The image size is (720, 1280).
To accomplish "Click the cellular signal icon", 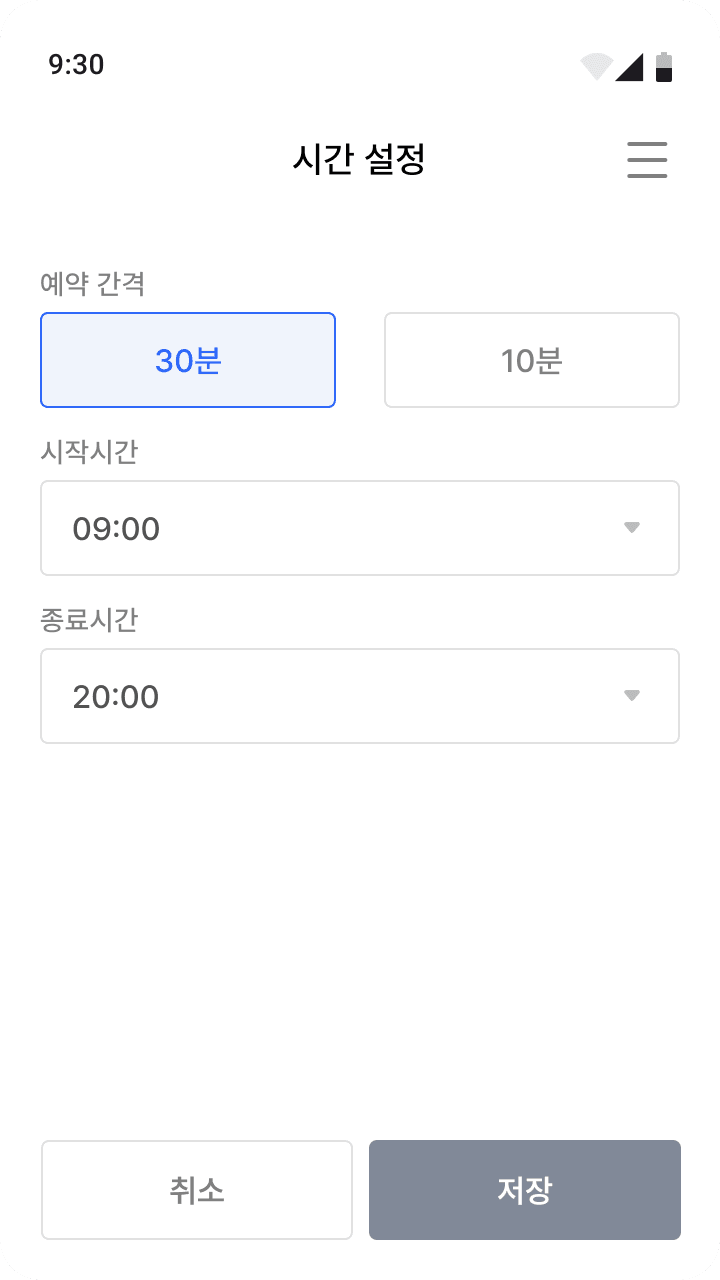I will coord(633,64).
